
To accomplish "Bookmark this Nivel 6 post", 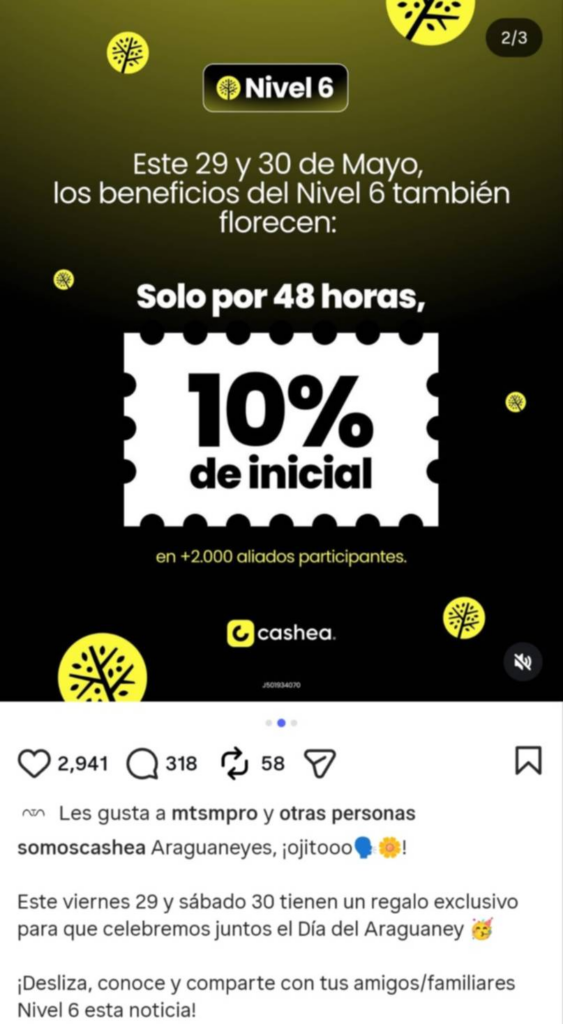I will pos(528,761).
